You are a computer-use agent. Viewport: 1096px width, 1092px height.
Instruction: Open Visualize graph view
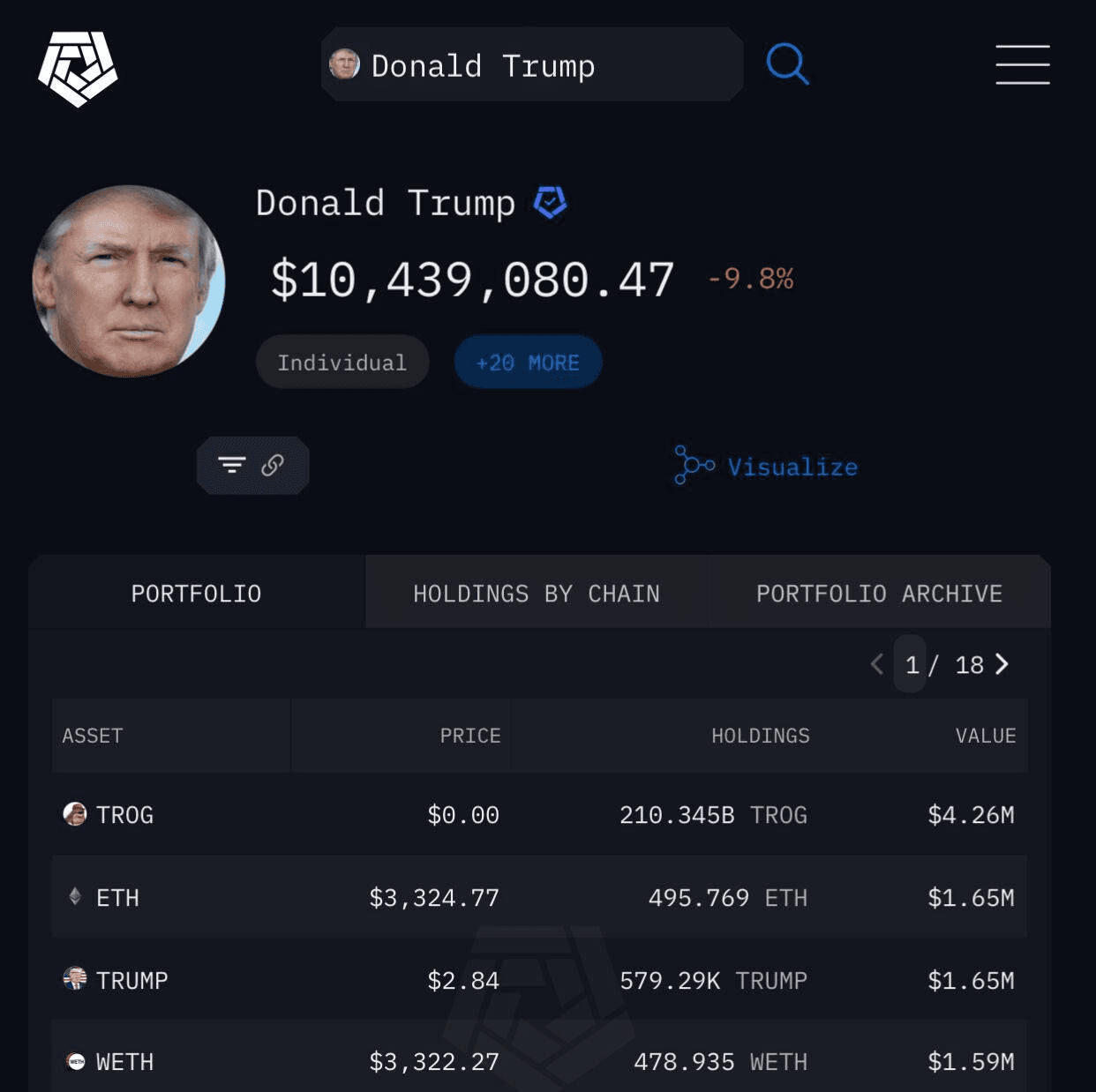[766, 466]
